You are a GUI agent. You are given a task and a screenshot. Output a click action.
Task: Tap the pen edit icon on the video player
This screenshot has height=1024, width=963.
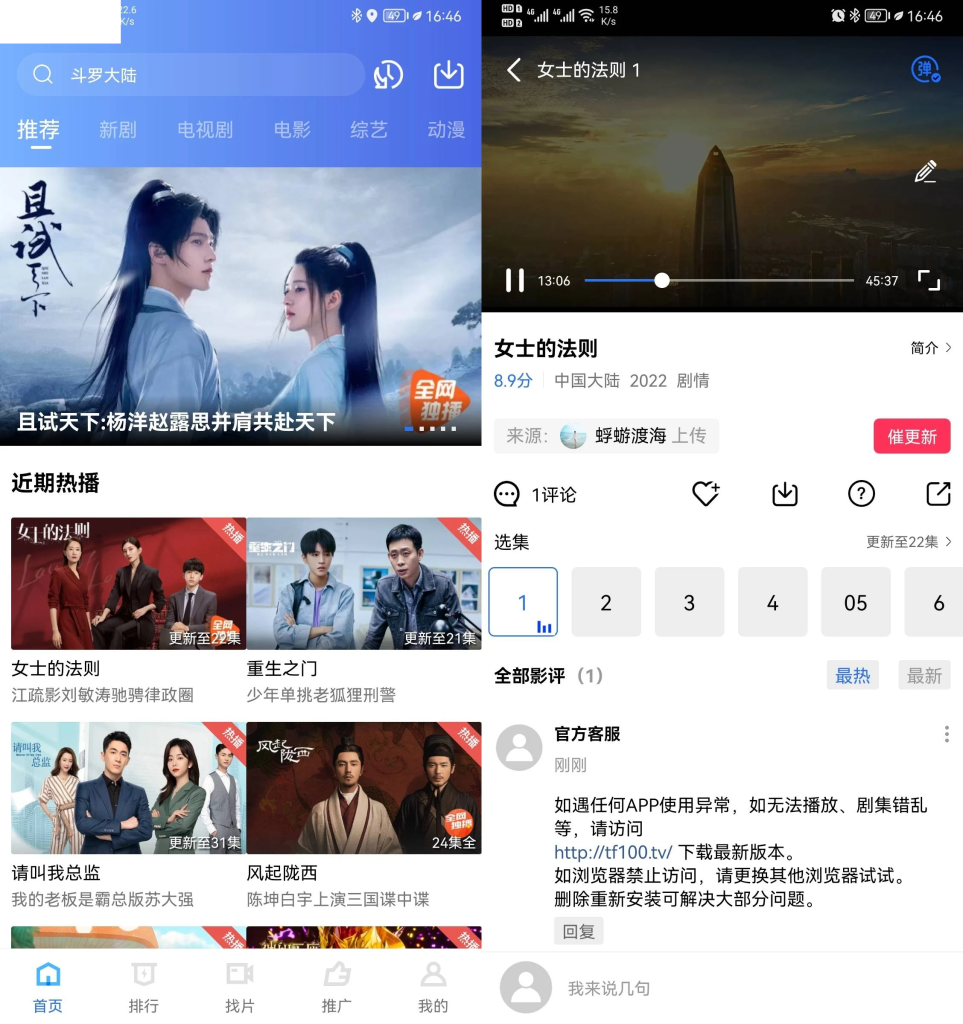click(925, 171)
